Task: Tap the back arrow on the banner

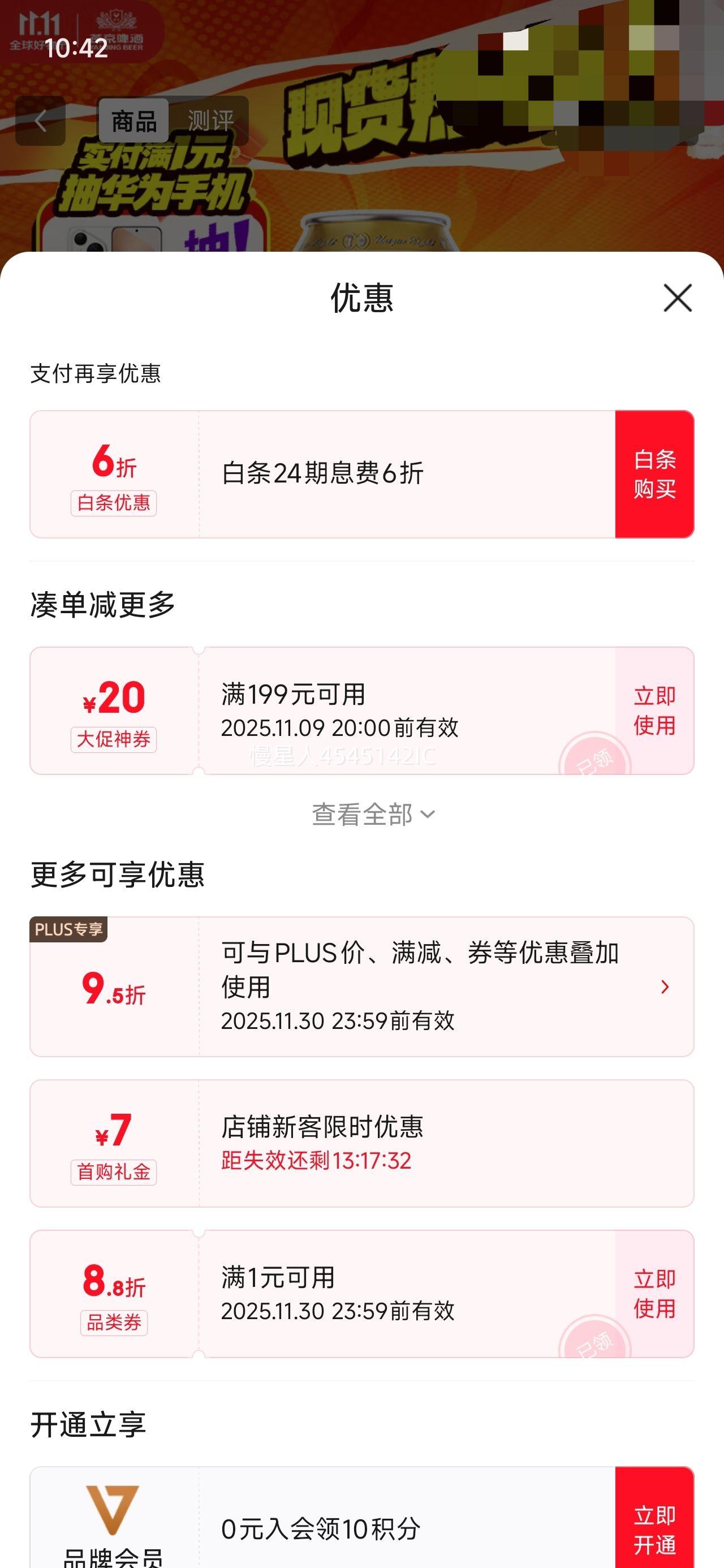Action: pos(40,121)
